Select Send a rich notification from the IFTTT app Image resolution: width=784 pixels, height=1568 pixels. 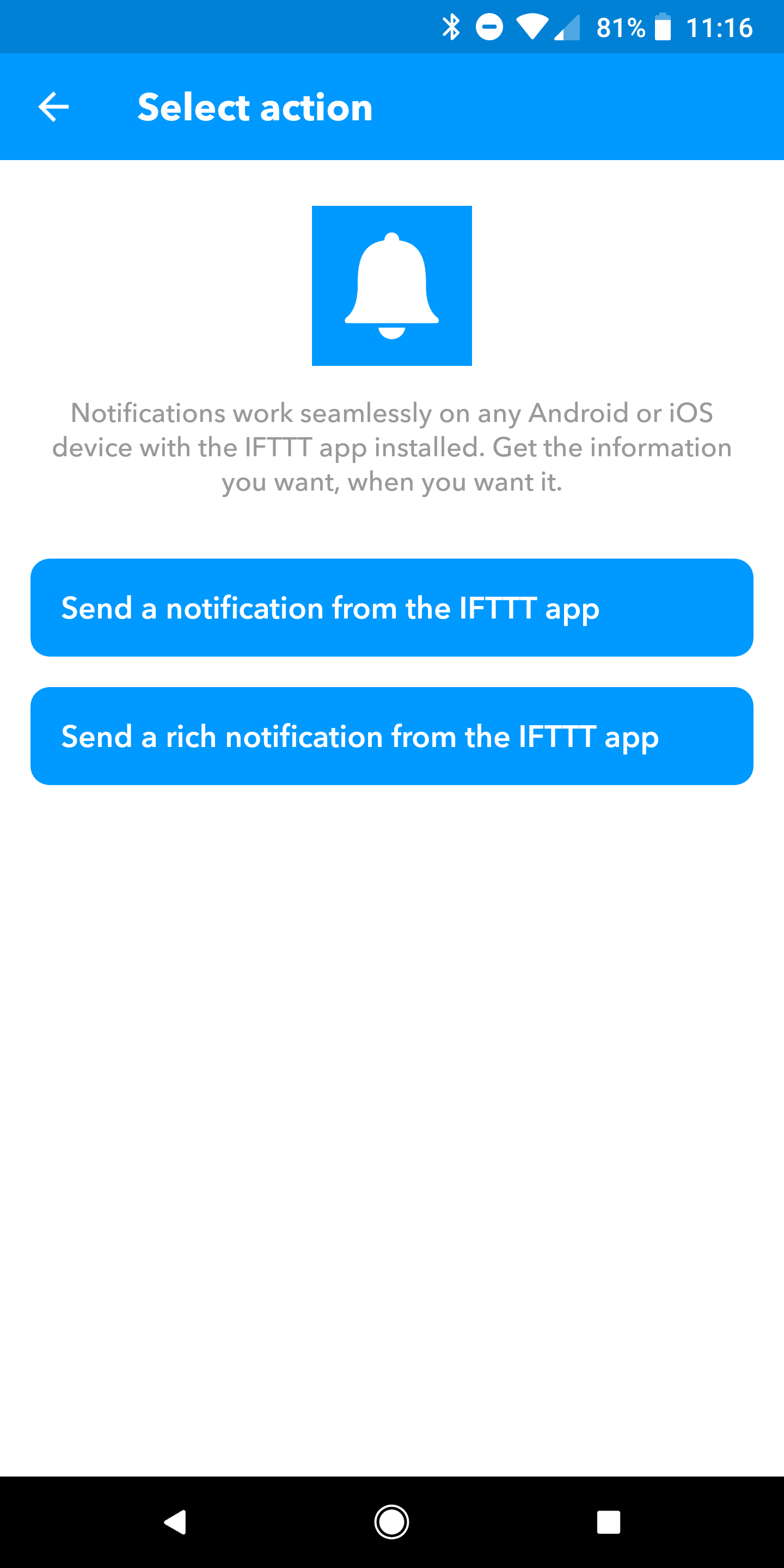click(x=391, y=736)
